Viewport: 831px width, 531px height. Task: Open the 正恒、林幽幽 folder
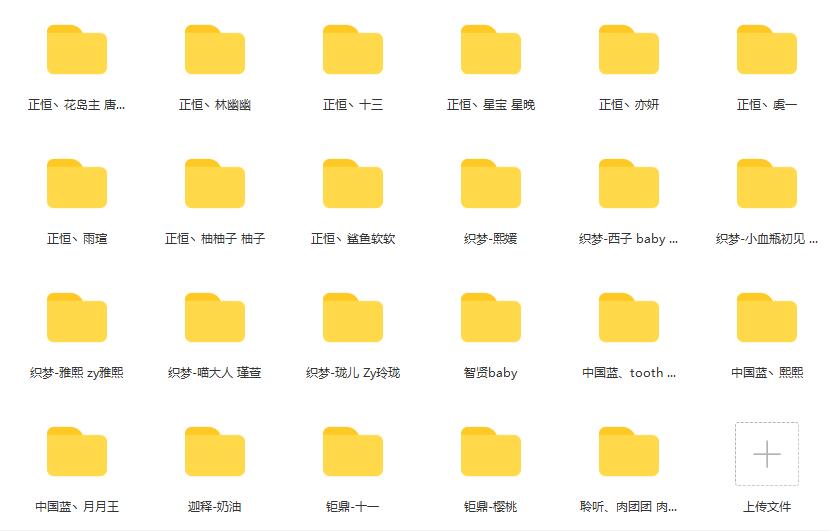click(215, 51)
